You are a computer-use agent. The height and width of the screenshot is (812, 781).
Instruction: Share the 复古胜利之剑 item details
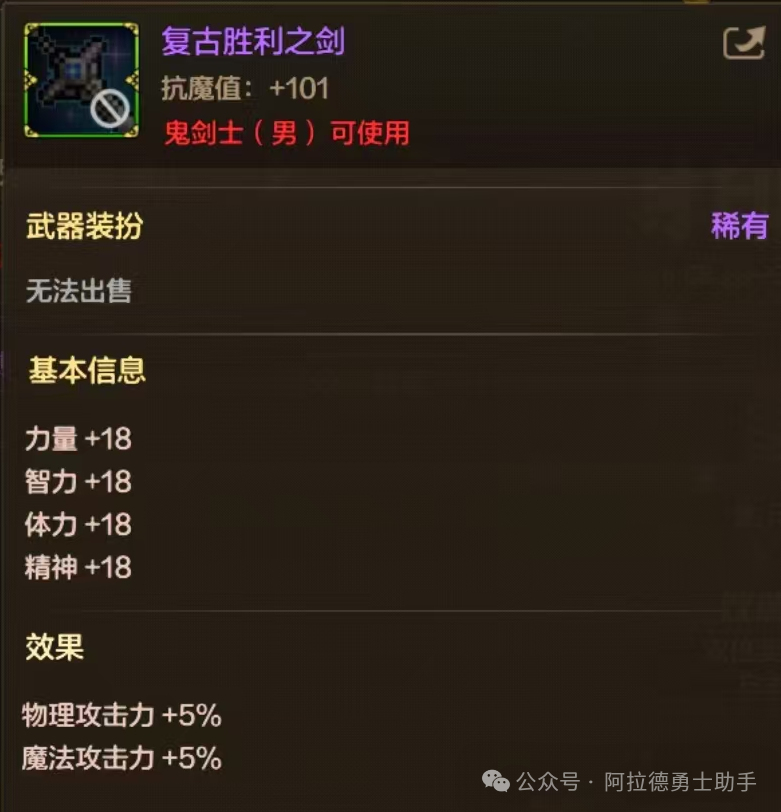click(743, 44)
